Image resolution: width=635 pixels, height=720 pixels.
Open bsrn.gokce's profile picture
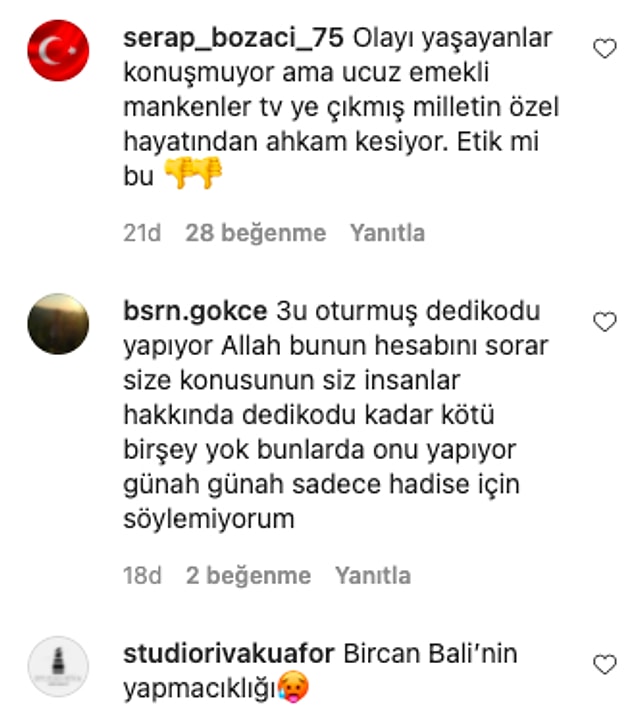tap(58, 323)
